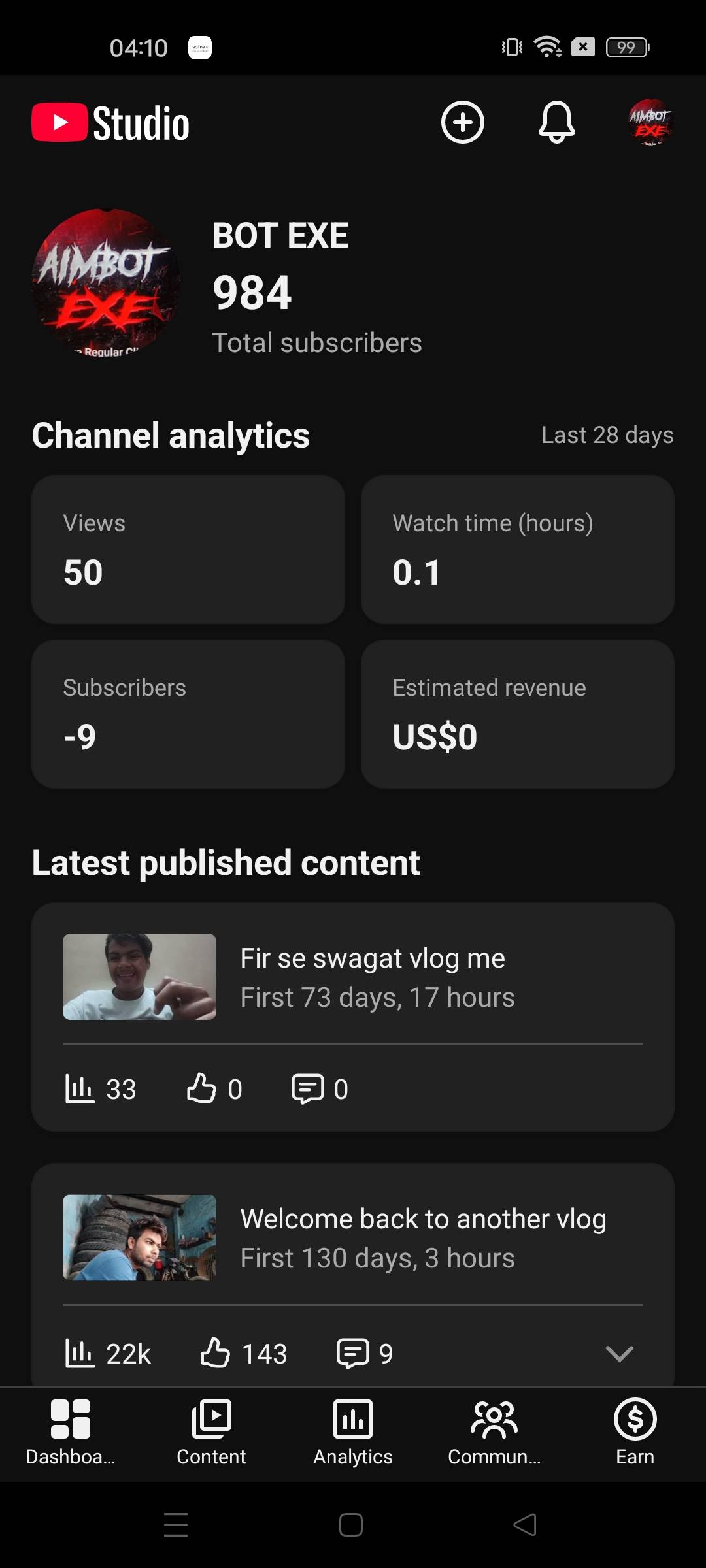Switch to the Community tab
This screenshot has height=1568, width=706.
coord(494,1432)
